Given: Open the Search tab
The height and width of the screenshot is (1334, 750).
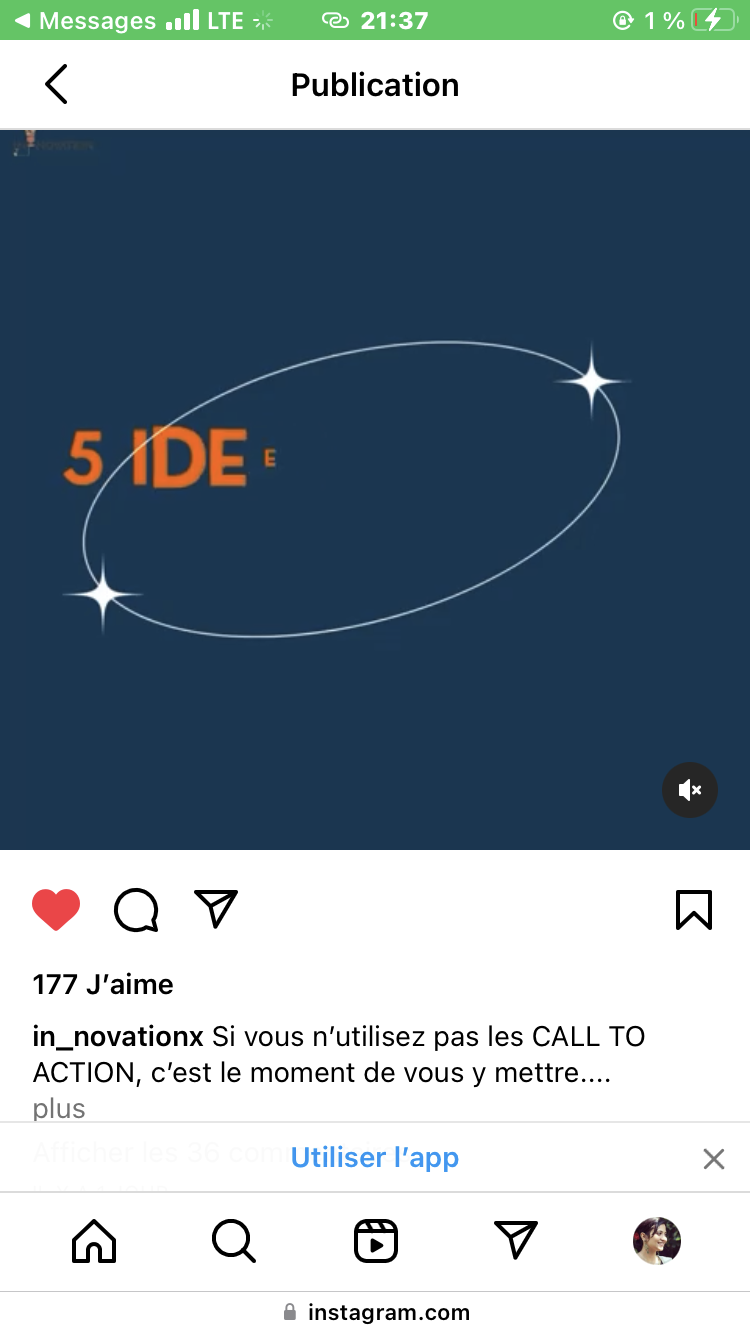Looking at the screenshot, I should (x=234, y=1242).
